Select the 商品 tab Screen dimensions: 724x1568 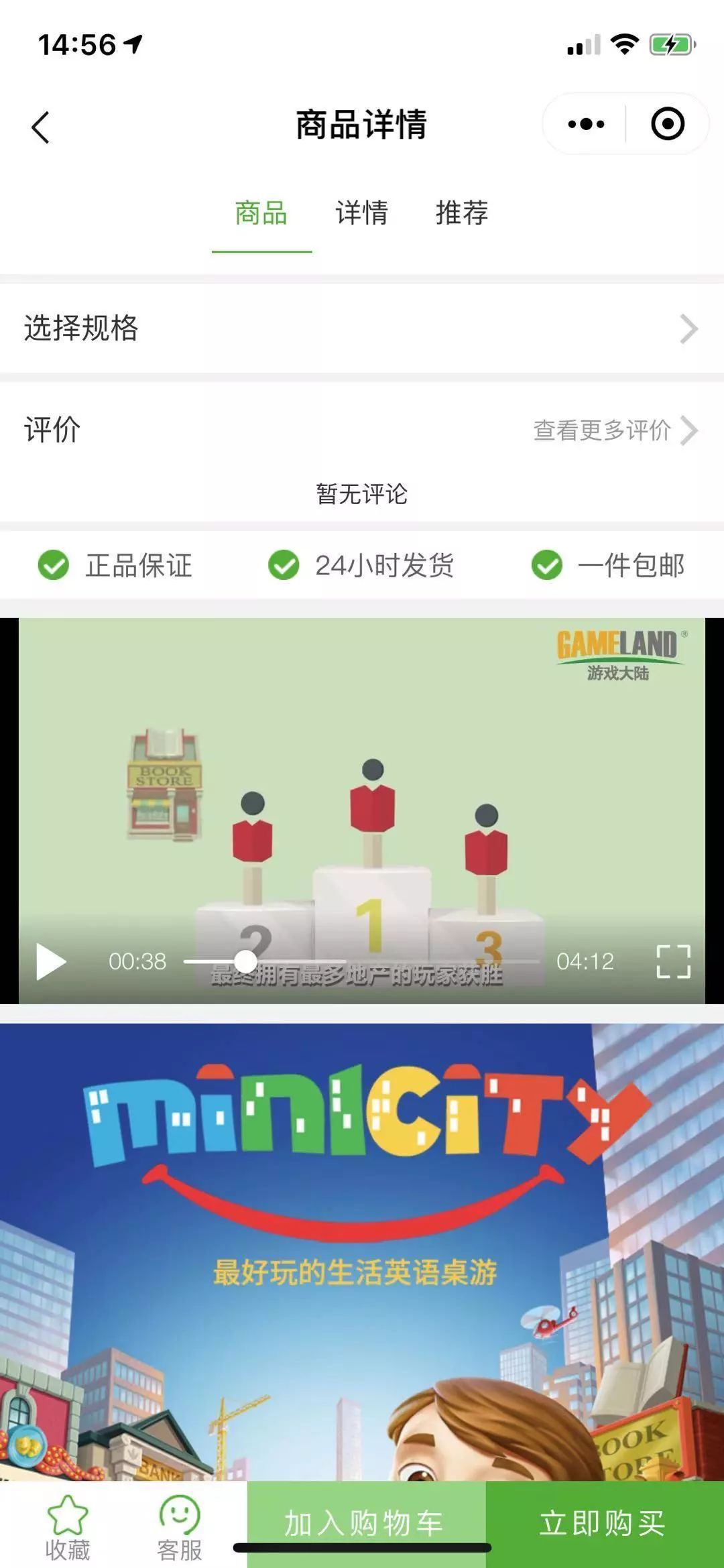261,213
